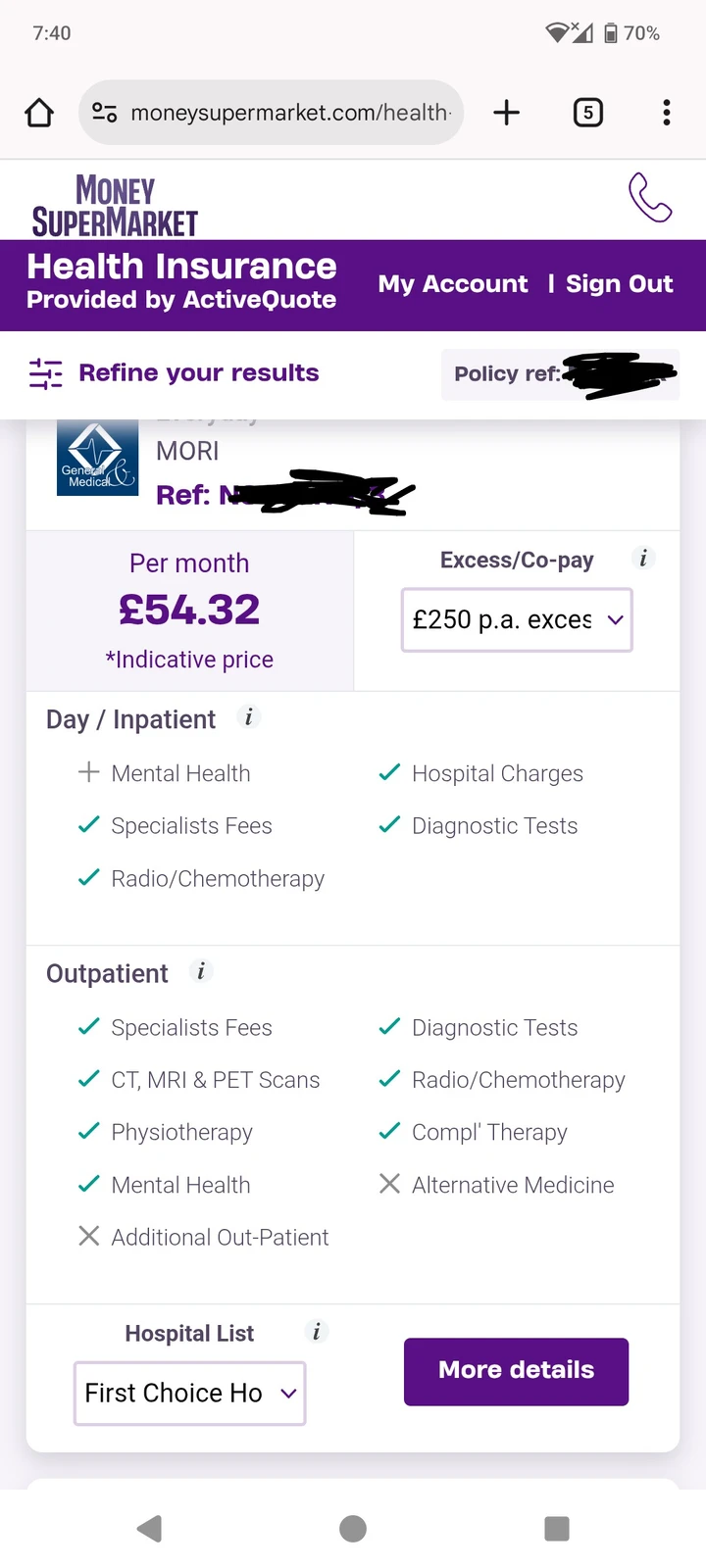Open the Excess/Co-pay dropdown
The height and width of the screenshot is (1568, 706).
[517, 619]
